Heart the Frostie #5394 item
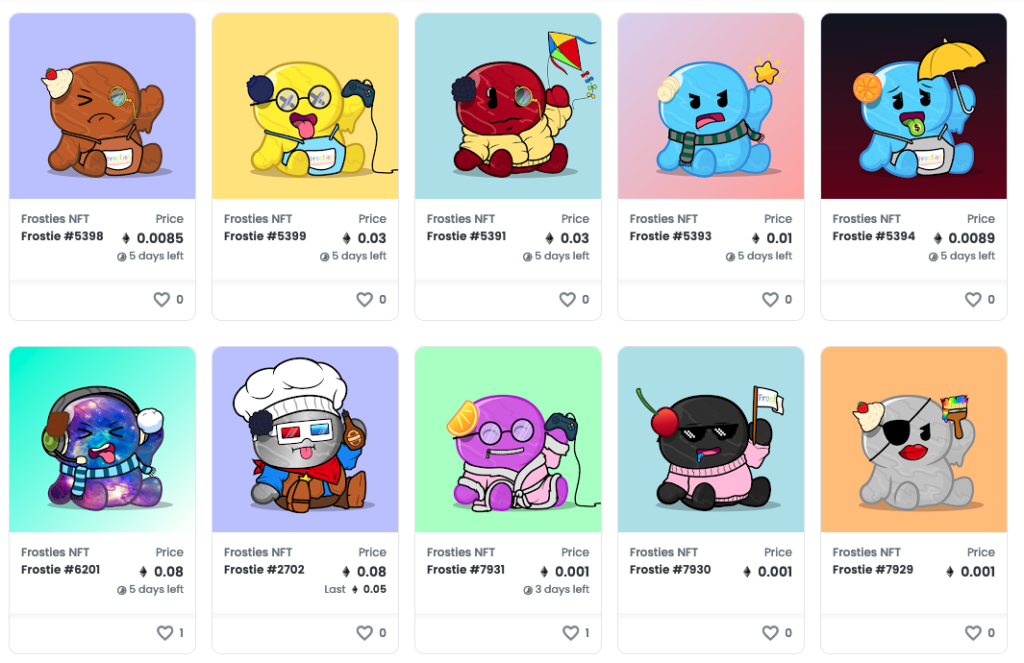Image resolution: width=1024 pixels, height=663 pixels. click(x=973, y=299)
